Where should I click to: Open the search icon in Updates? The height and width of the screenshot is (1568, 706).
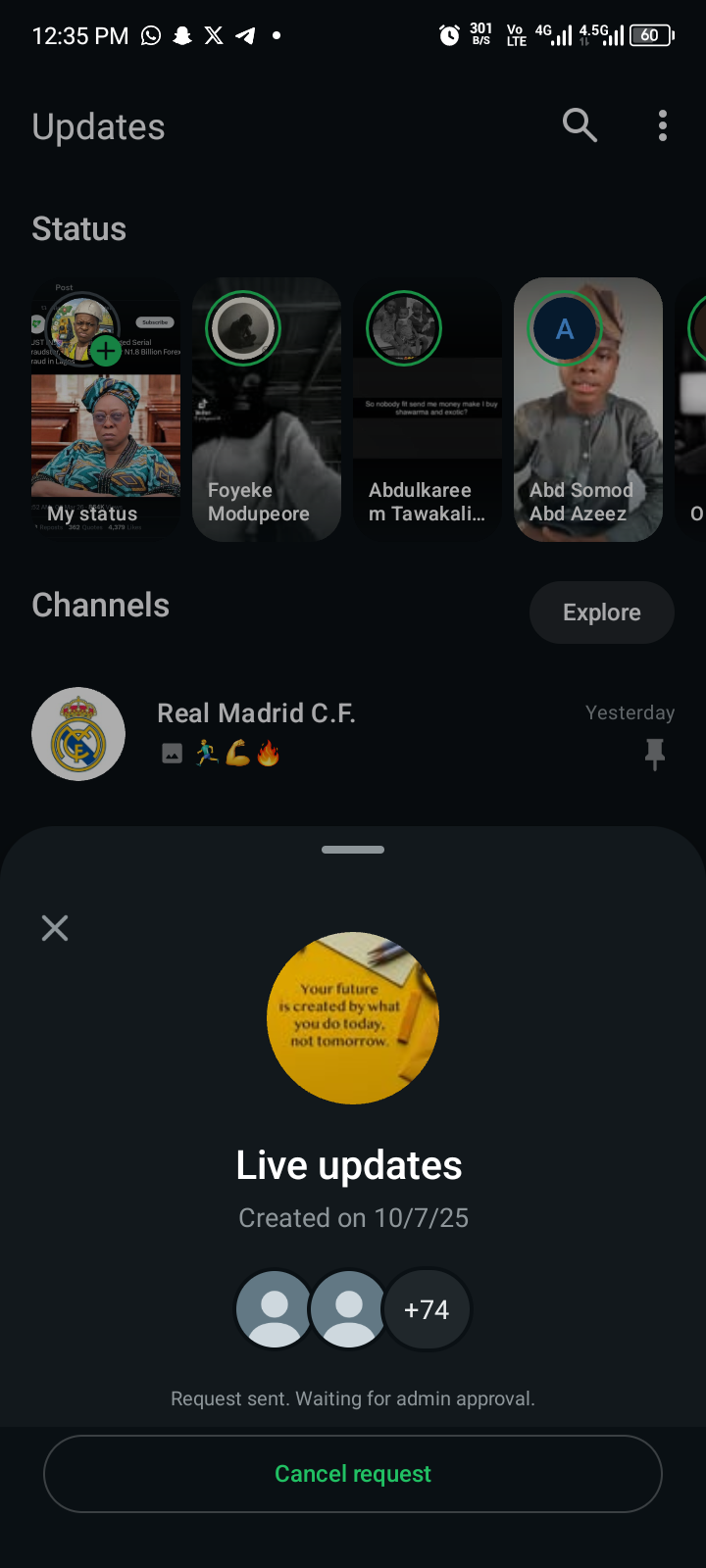click(x=580, y=125)
